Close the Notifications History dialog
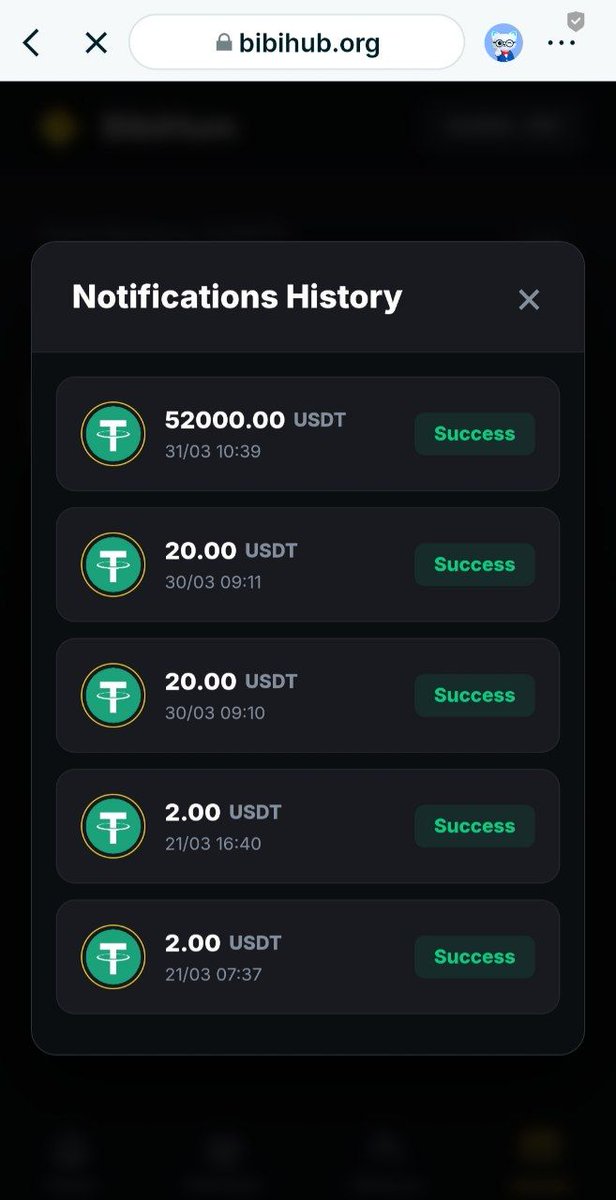The height and width of the screenshot is (1200, 616). (x=529, y=299)
